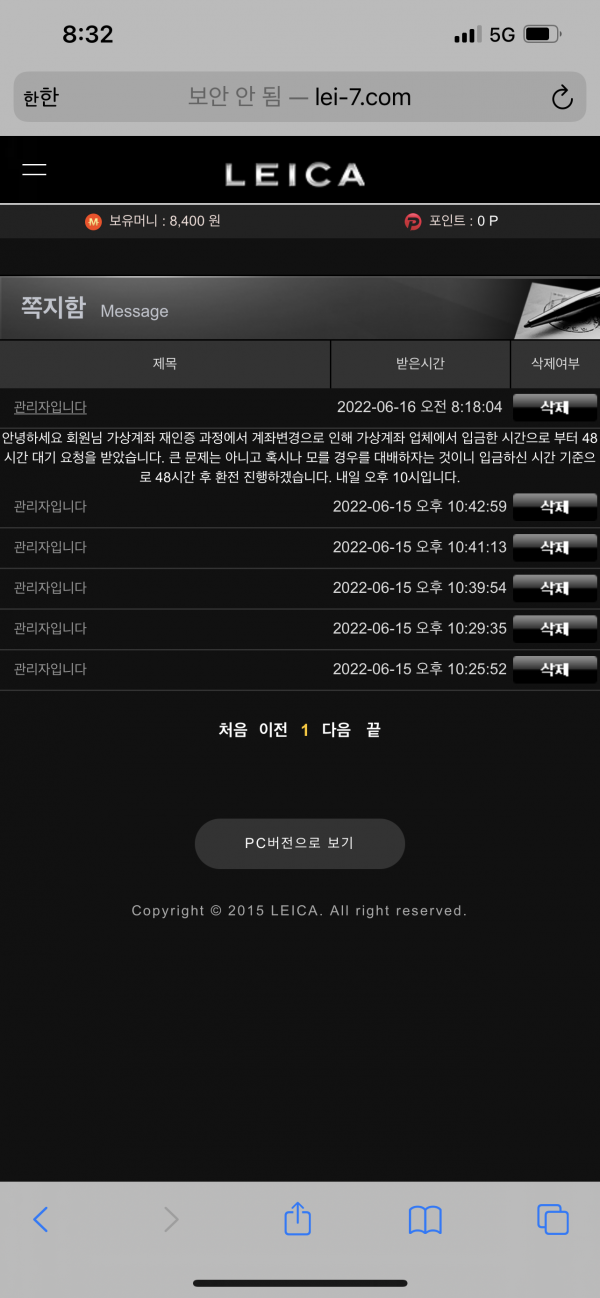The image size is (600, 1298).
Task: Go to the 다음 (next) page
Action: [x=336, y=730]
